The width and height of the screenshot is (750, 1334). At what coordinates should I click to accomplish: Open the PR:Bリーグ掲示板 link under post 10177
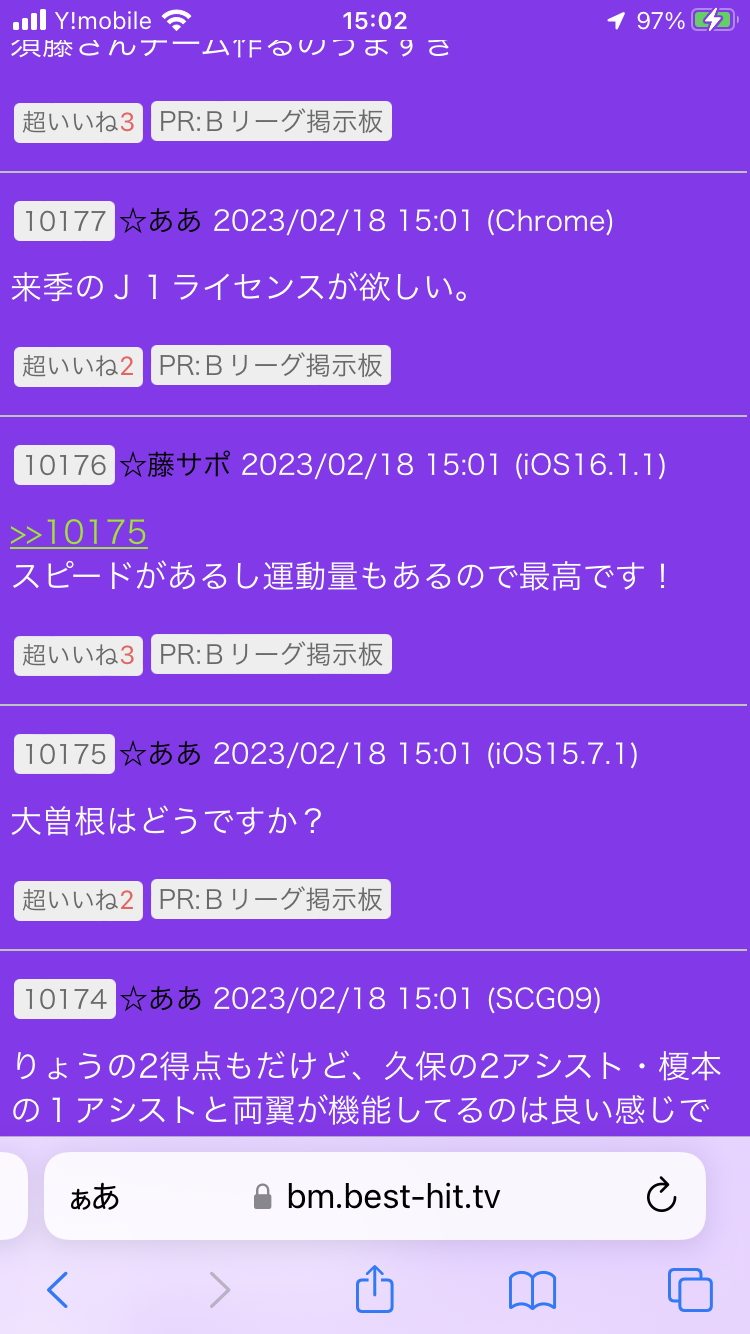tap(271, 366)
